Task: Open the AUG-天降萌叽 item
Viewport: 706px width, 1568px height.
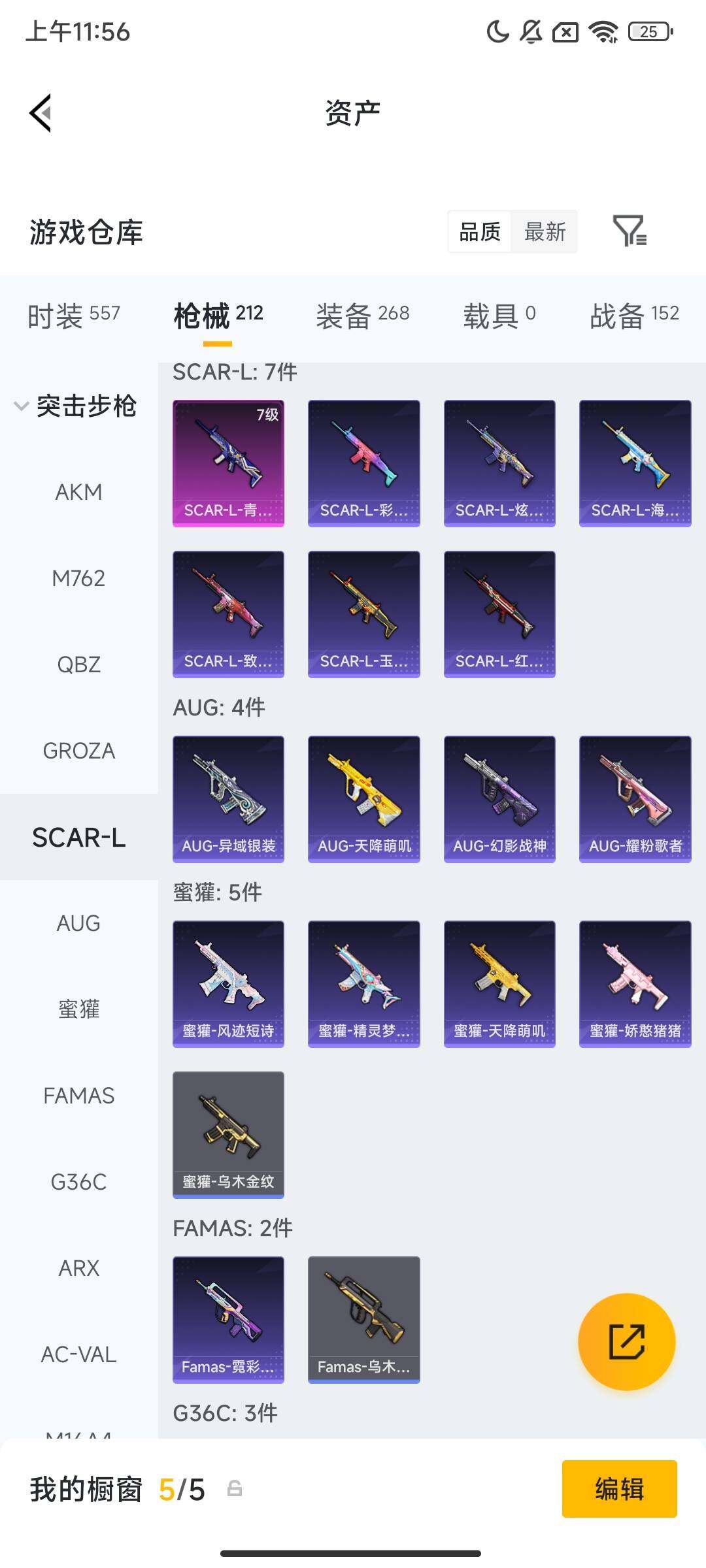Action: 364,799
